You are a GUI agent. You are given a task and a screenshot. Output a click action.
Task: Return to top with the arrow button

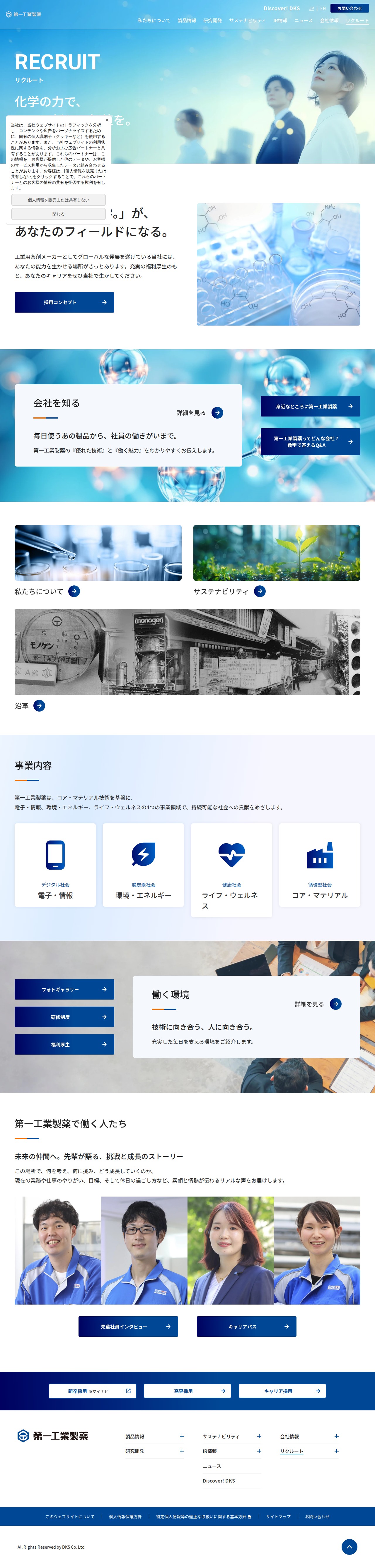[x=350, y=1547]
